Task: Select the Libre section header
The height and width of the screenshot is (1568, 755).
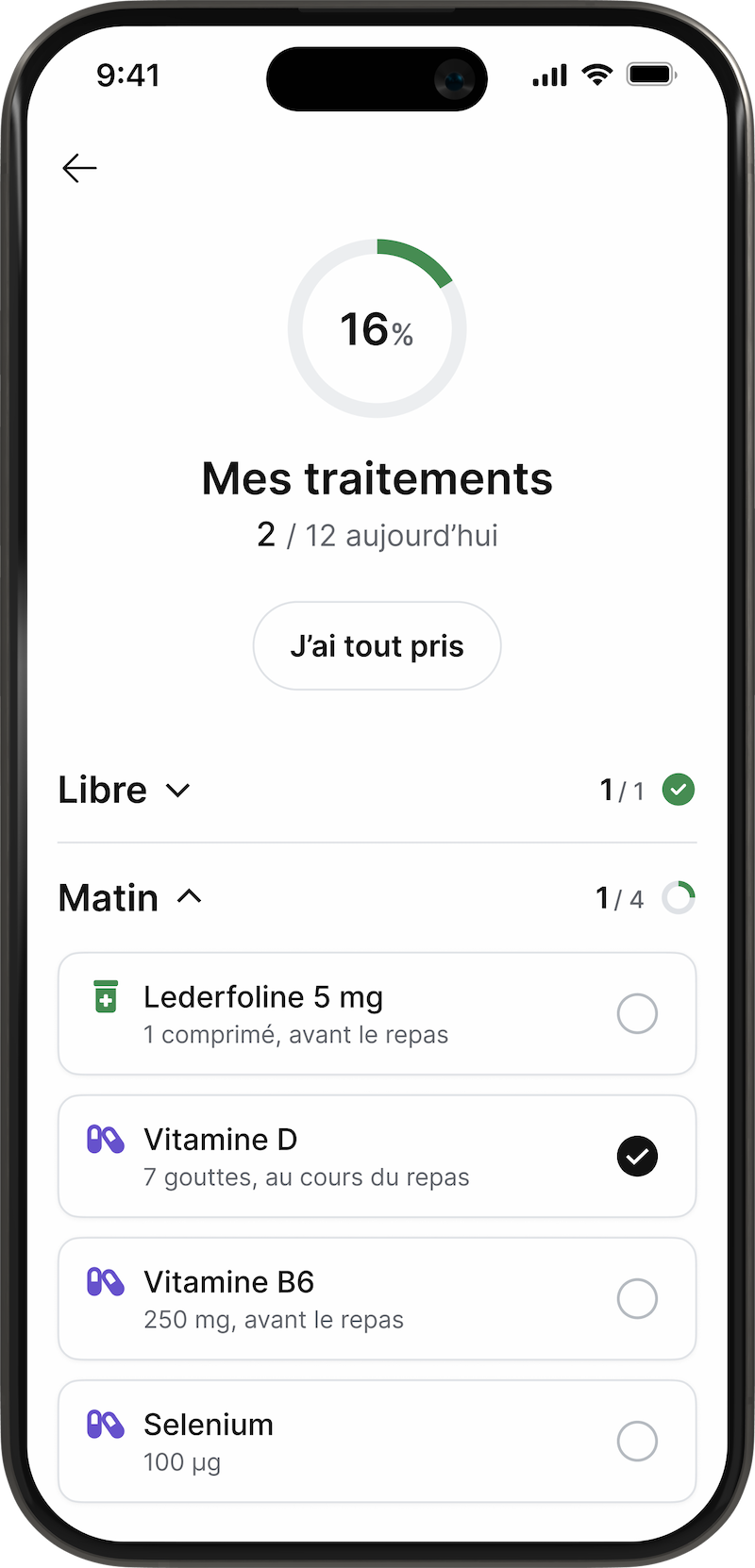Action: [102, 790]
